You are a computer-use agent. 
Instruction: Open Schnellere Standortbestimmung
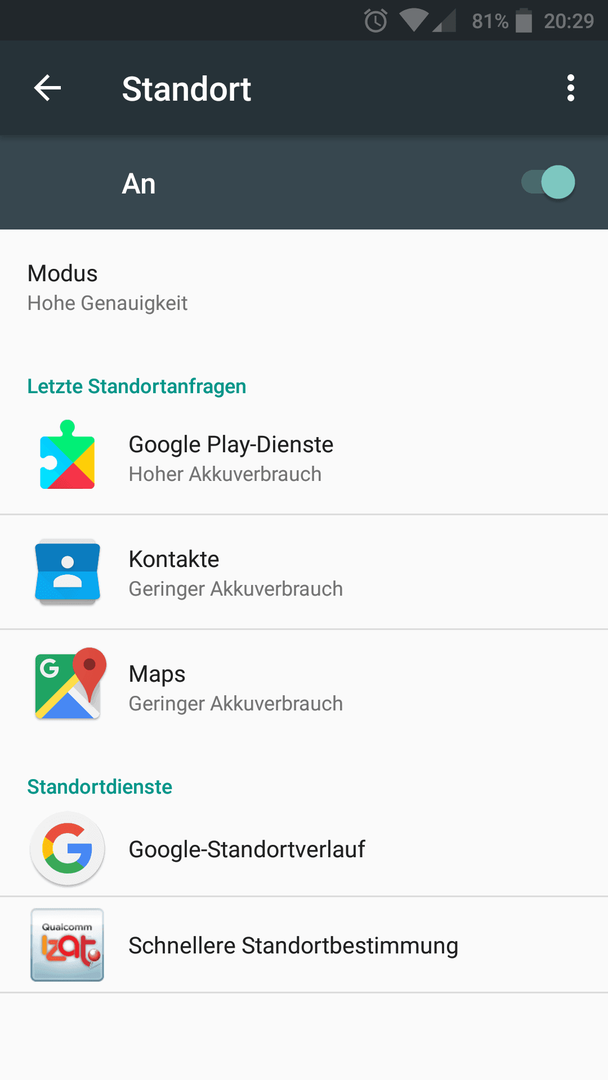coord(304,944)
